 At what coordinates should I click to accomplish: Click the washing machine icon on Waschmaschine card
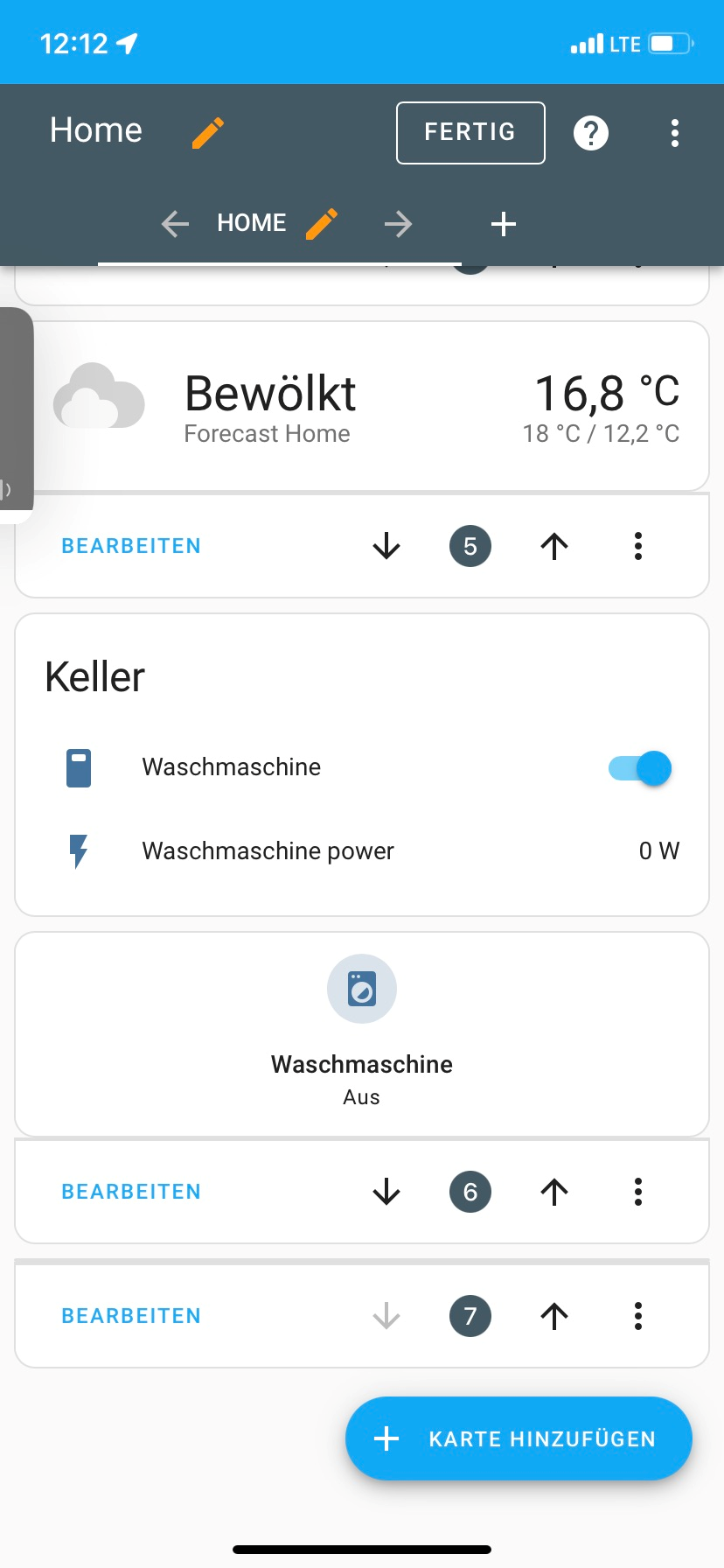[361, 988]
